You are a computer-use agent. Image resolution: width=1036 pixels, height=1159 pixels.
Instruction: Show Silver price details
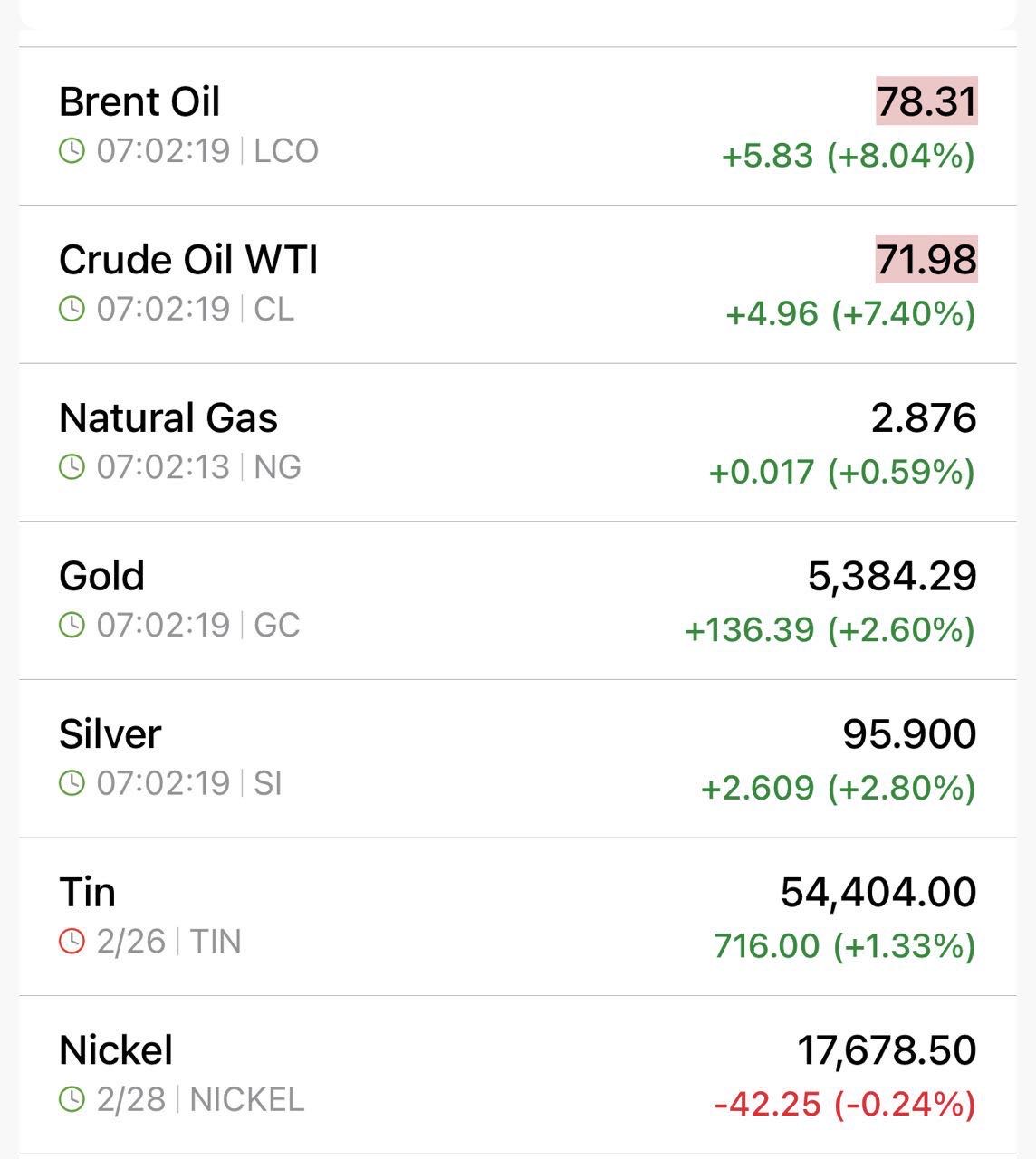coord(110,734)
